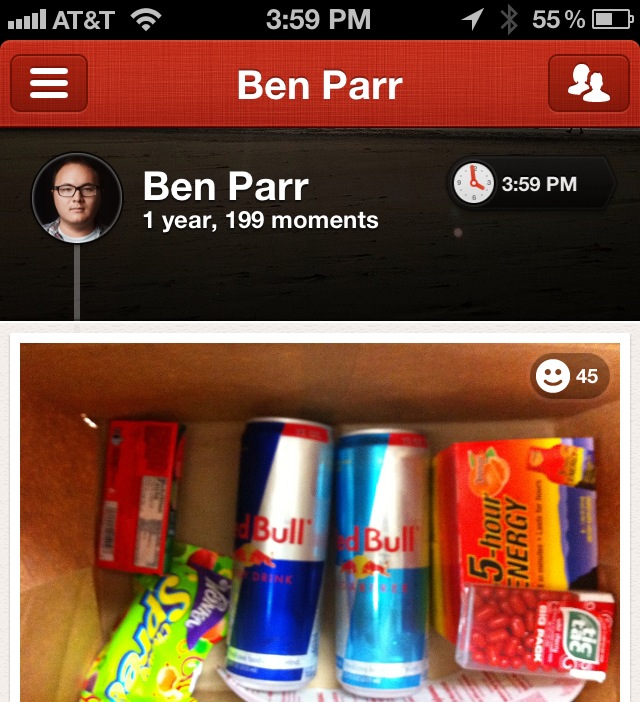View Ben Parr's profile picture

[x=77, y=197]
